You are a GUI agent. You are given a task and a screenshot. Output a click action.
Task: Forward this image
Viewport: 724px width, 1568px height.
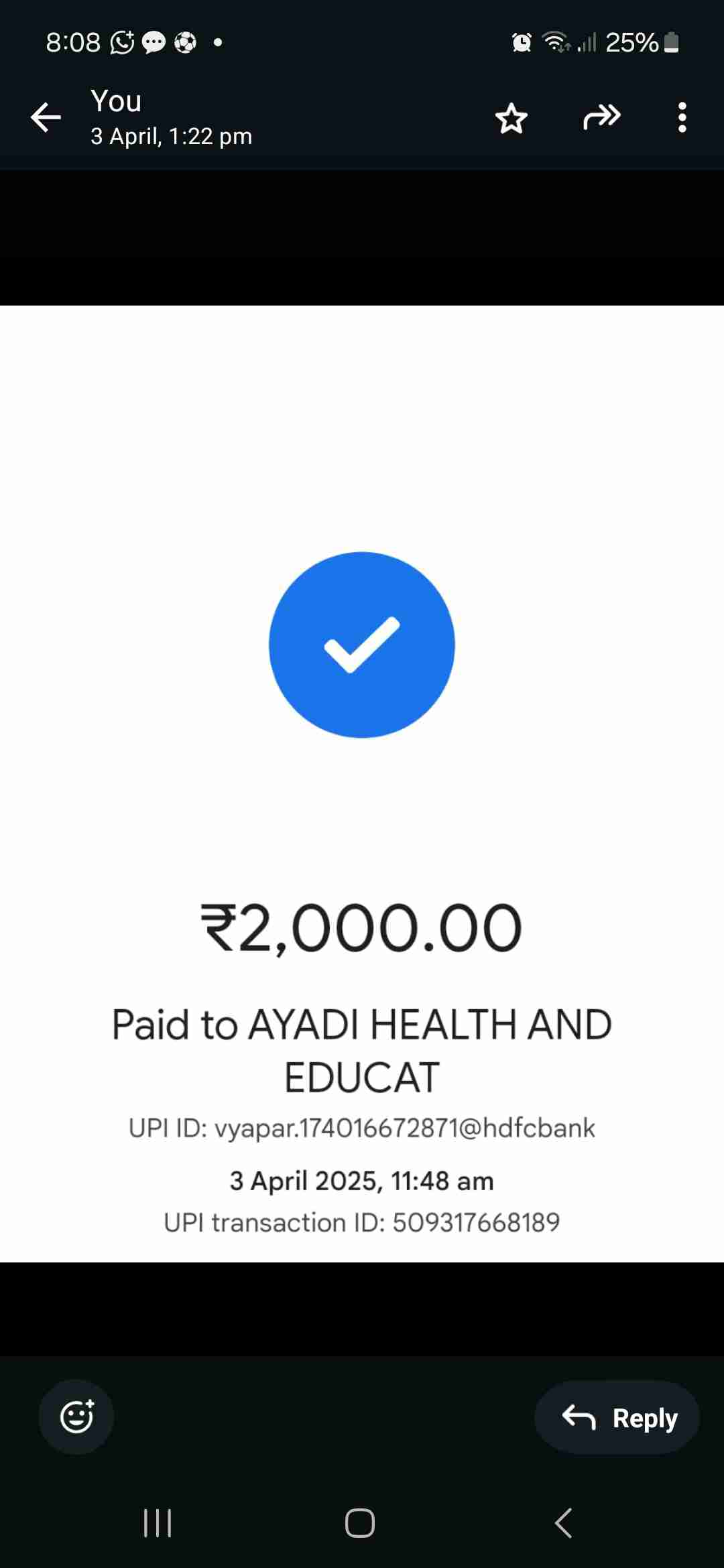(601, 118)
